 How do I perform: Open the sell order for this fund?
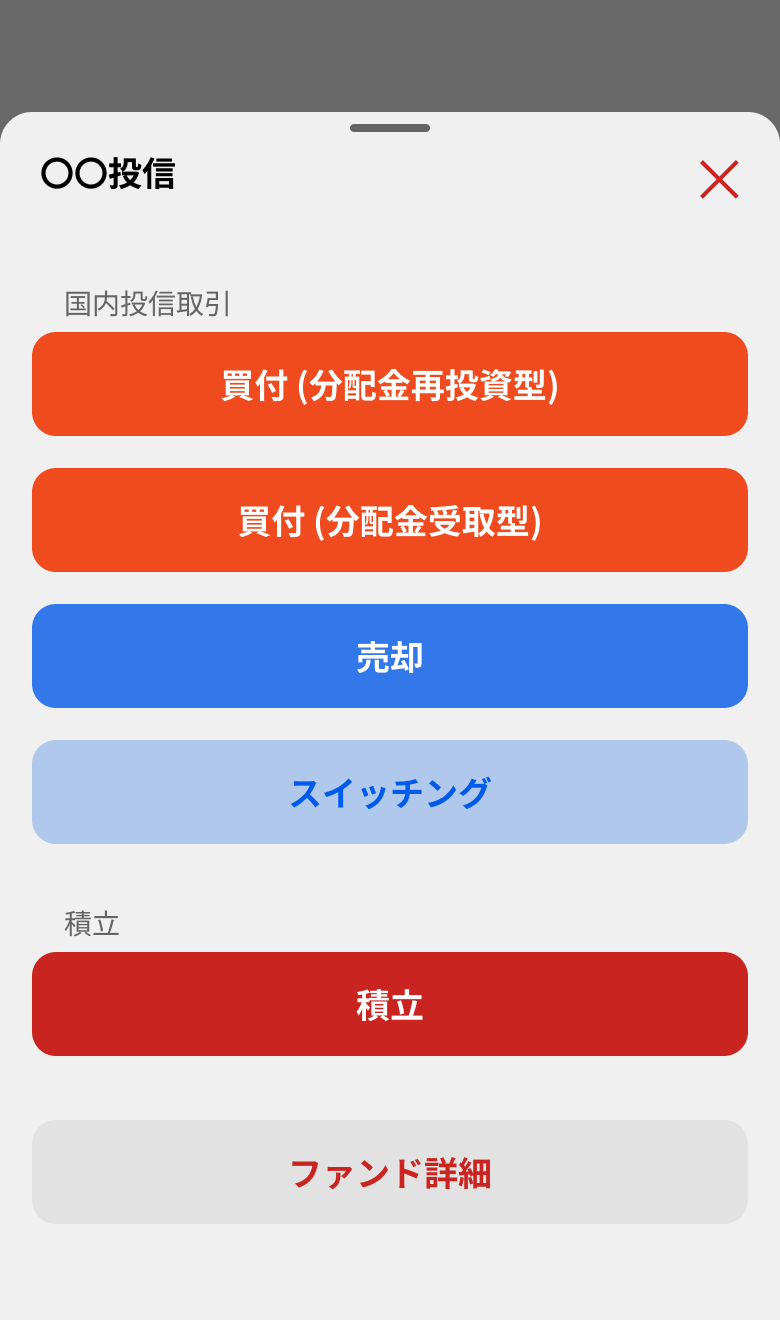tap(390, 656)
